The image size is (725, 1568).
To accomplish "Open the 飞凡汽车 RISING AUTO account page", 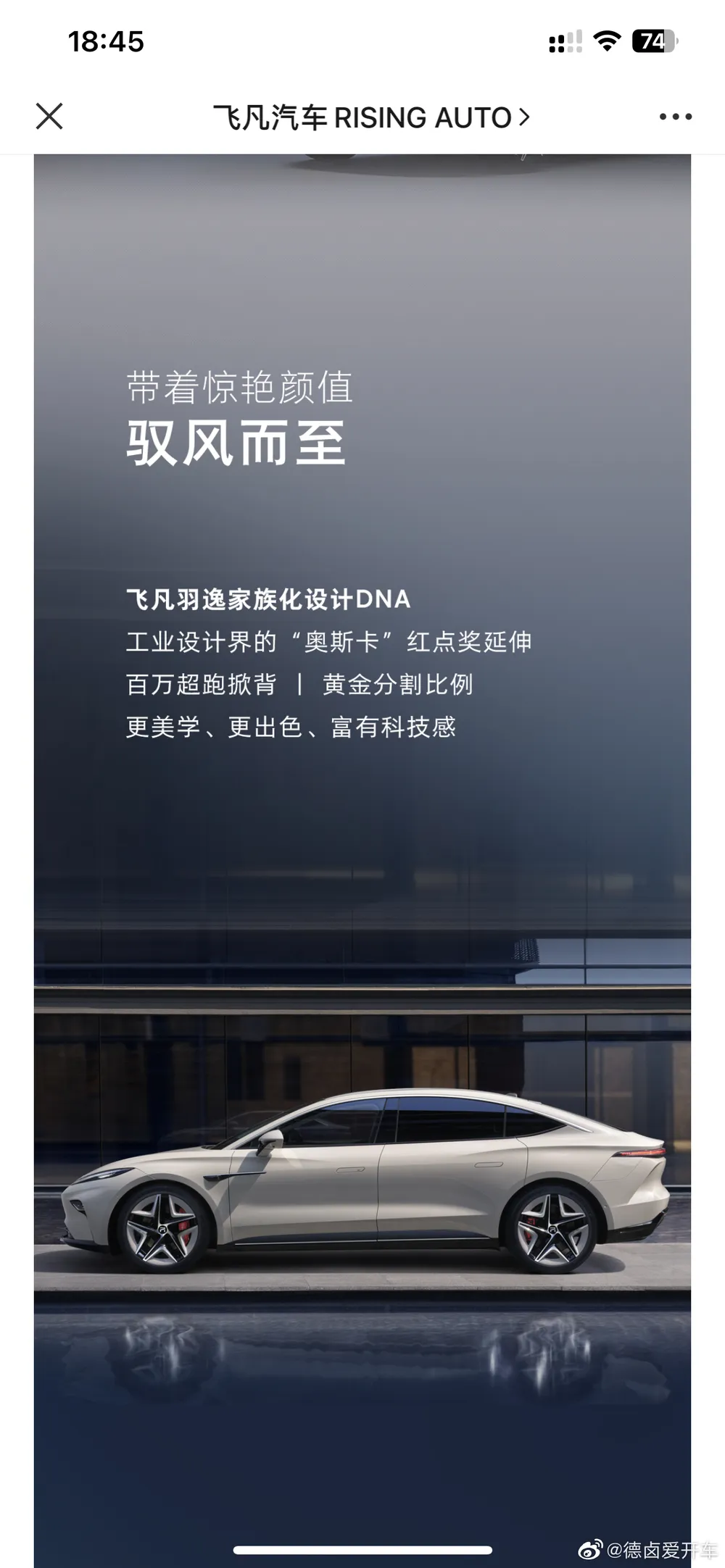I will pyautogui.click(x=370, y=117).
